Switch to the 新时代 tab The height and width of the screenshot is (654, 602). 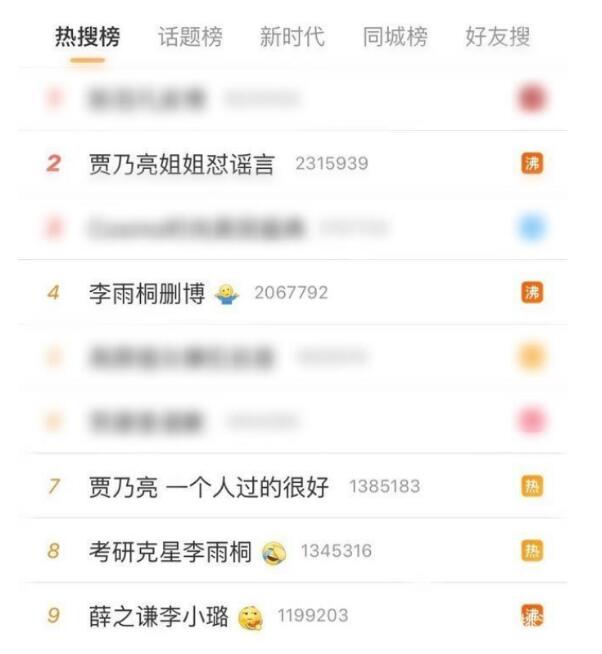pos(292,38)
